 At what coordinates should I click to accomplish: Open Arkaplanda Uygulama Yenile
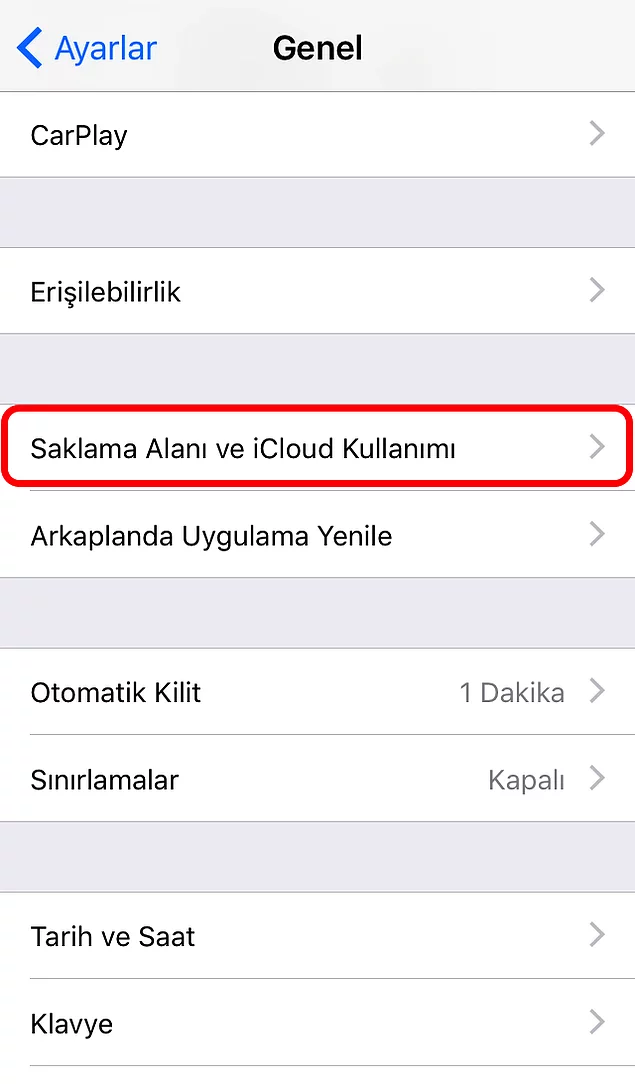(317, 535)
